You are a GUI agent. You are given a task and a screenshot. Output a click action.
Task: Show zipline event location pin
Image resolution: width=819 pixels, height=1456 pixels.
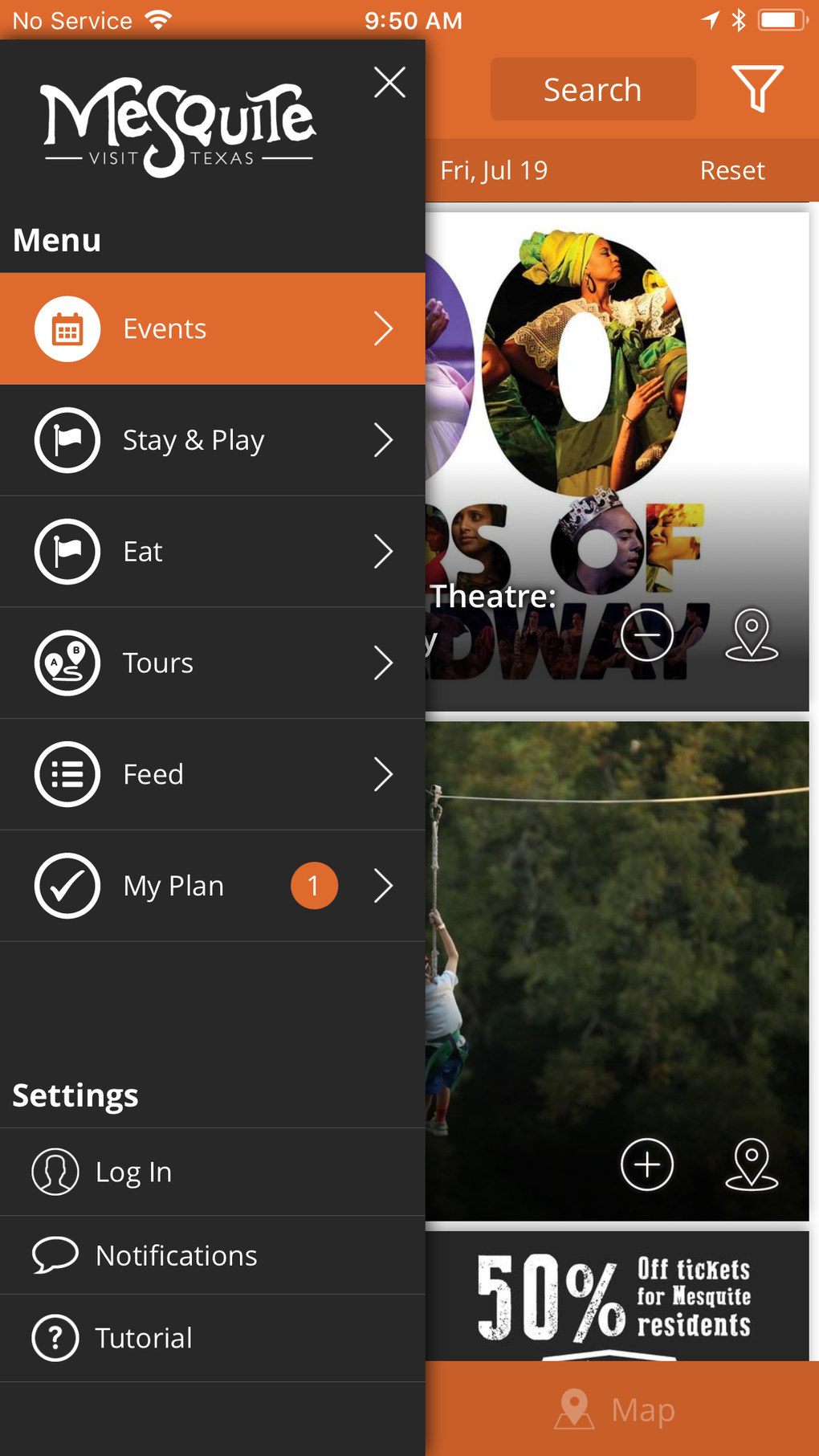[x=752, y=1164]
